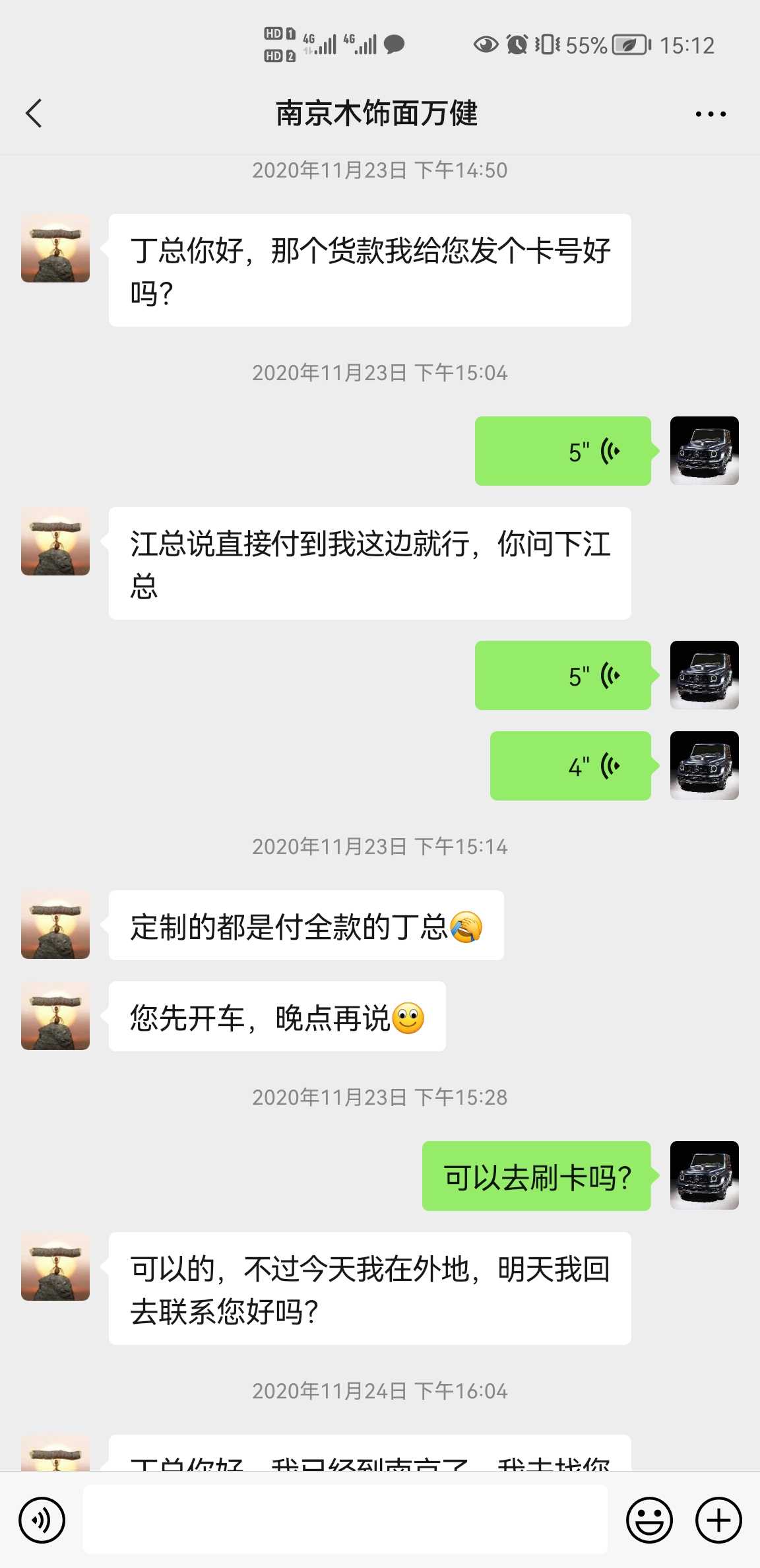
Task: Open the contact's avatar beside the 那个货款 message
Action: click(55, 248)
